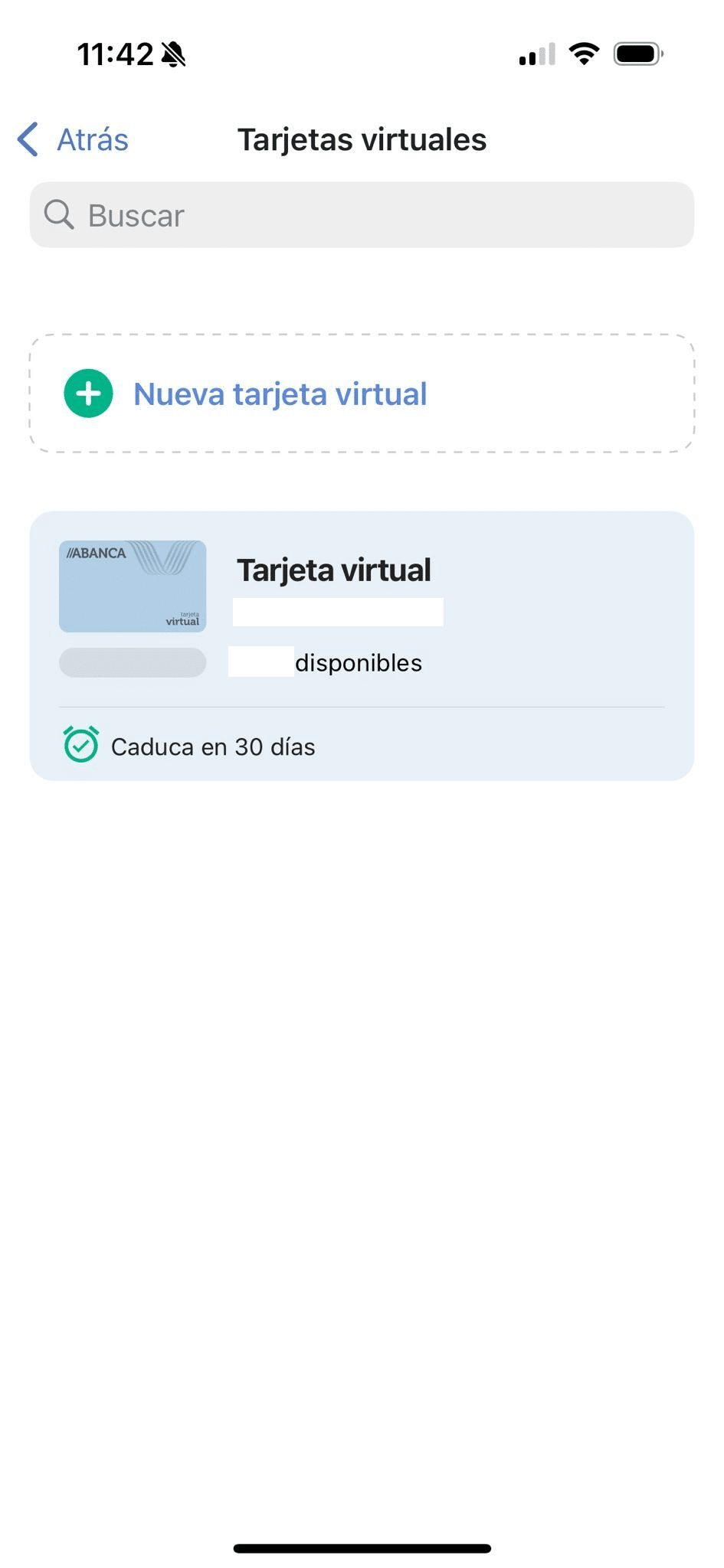Viewport: 724px width, 1568px height.
Task: Create a Nueva tarjeta virtual
Action: [x=280, y=394]
